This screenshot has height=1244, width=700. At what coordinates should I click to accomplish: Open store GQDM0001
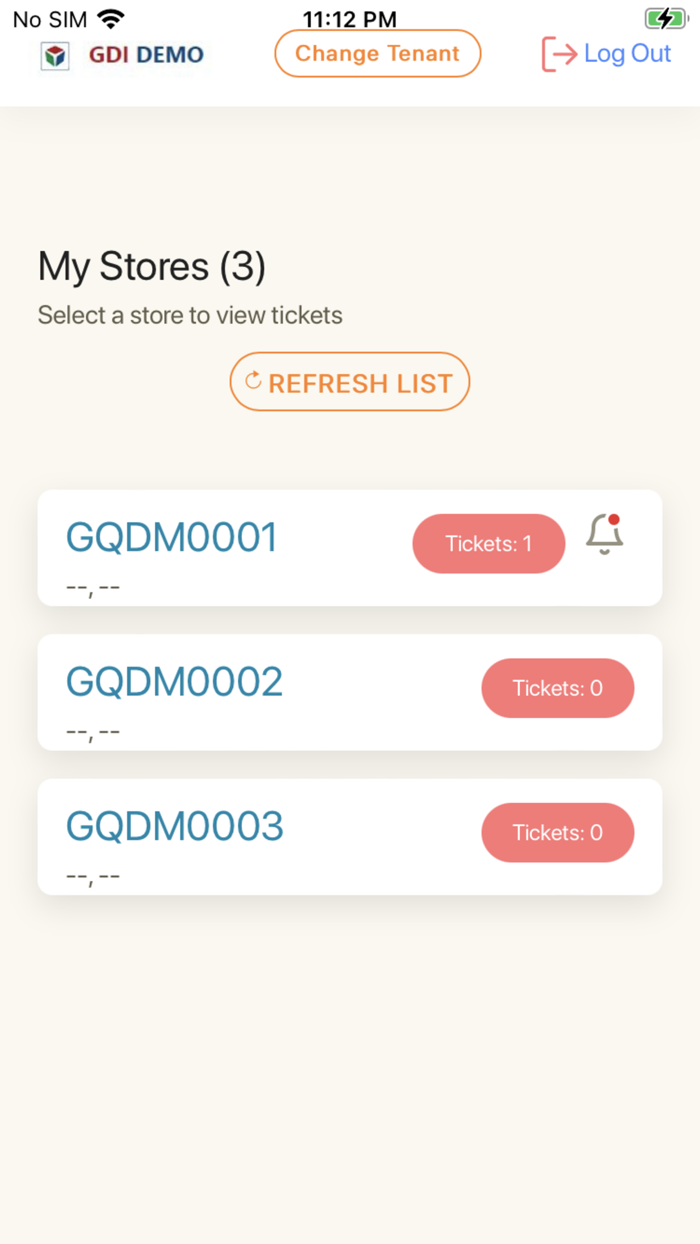tap(172, 538)
